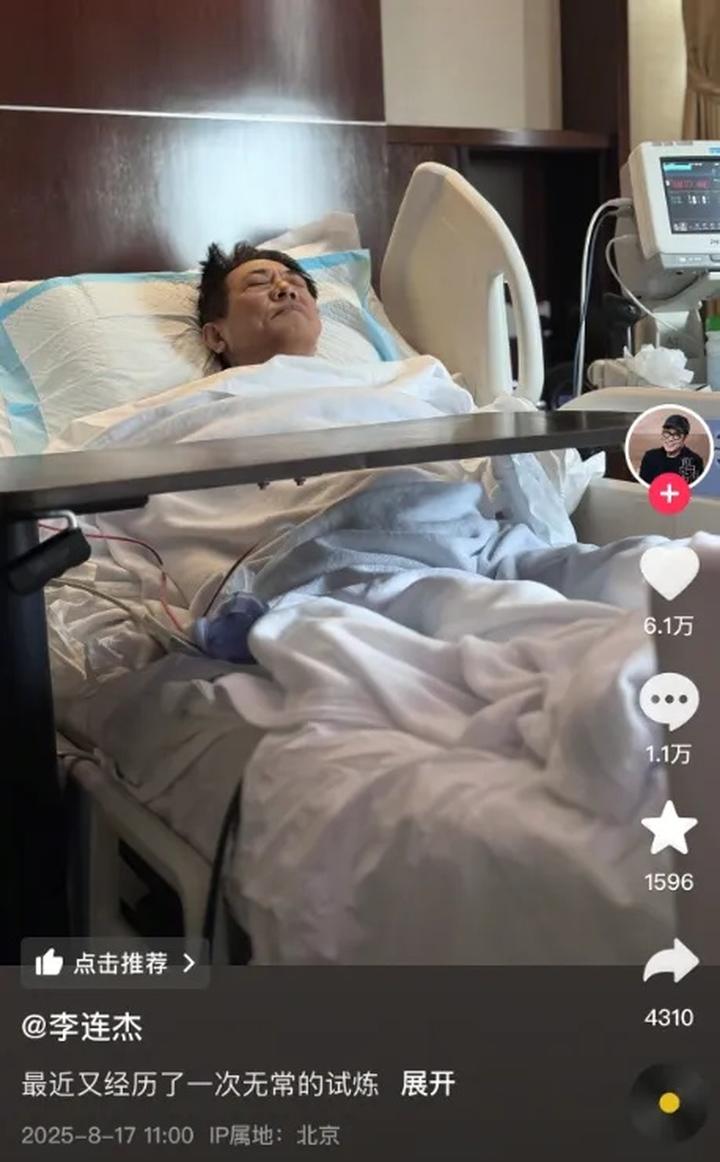
Task: Share this video
Action: [669, 962]
